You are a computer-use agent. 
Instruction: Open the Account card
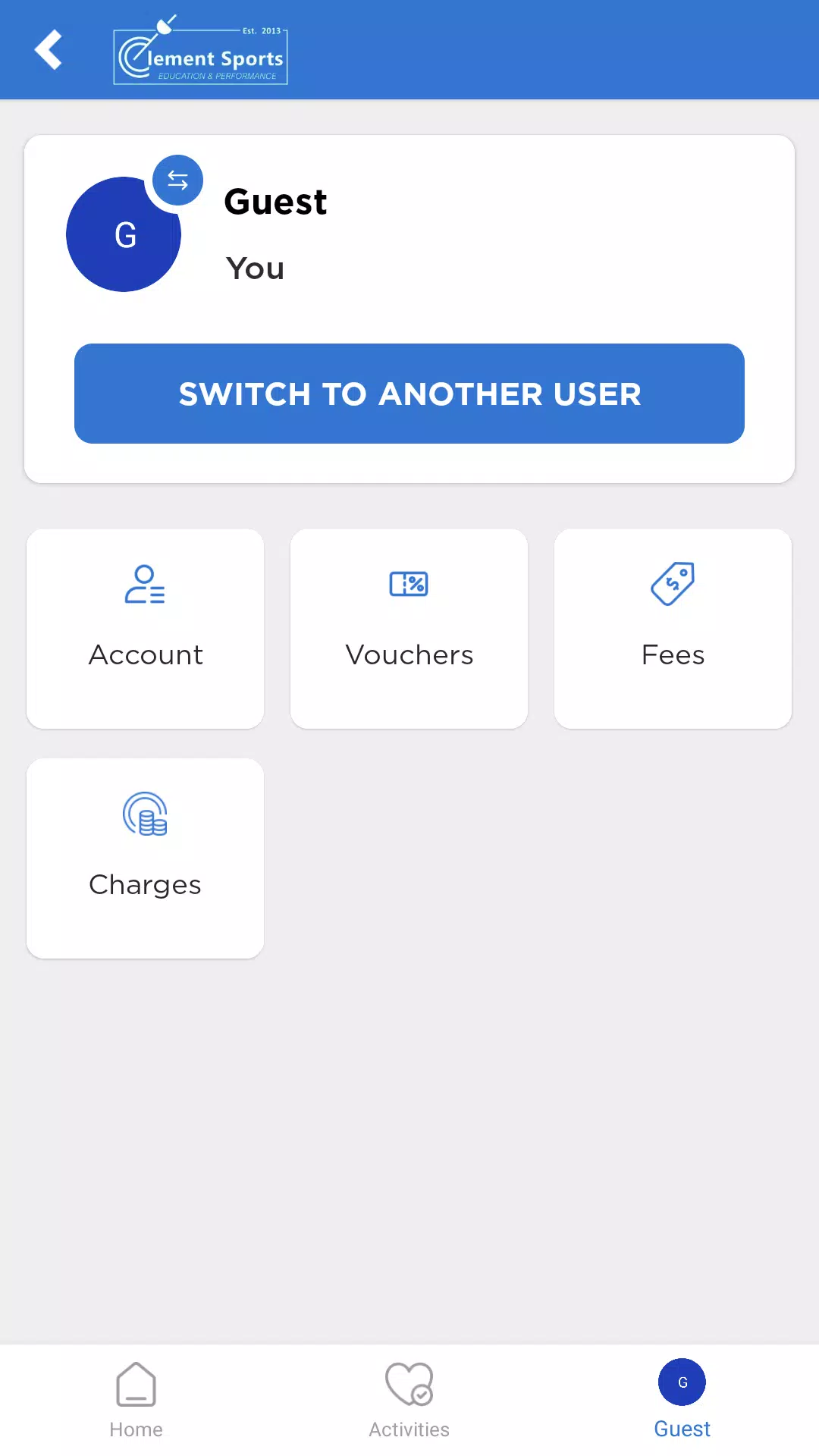click(146, 629)
